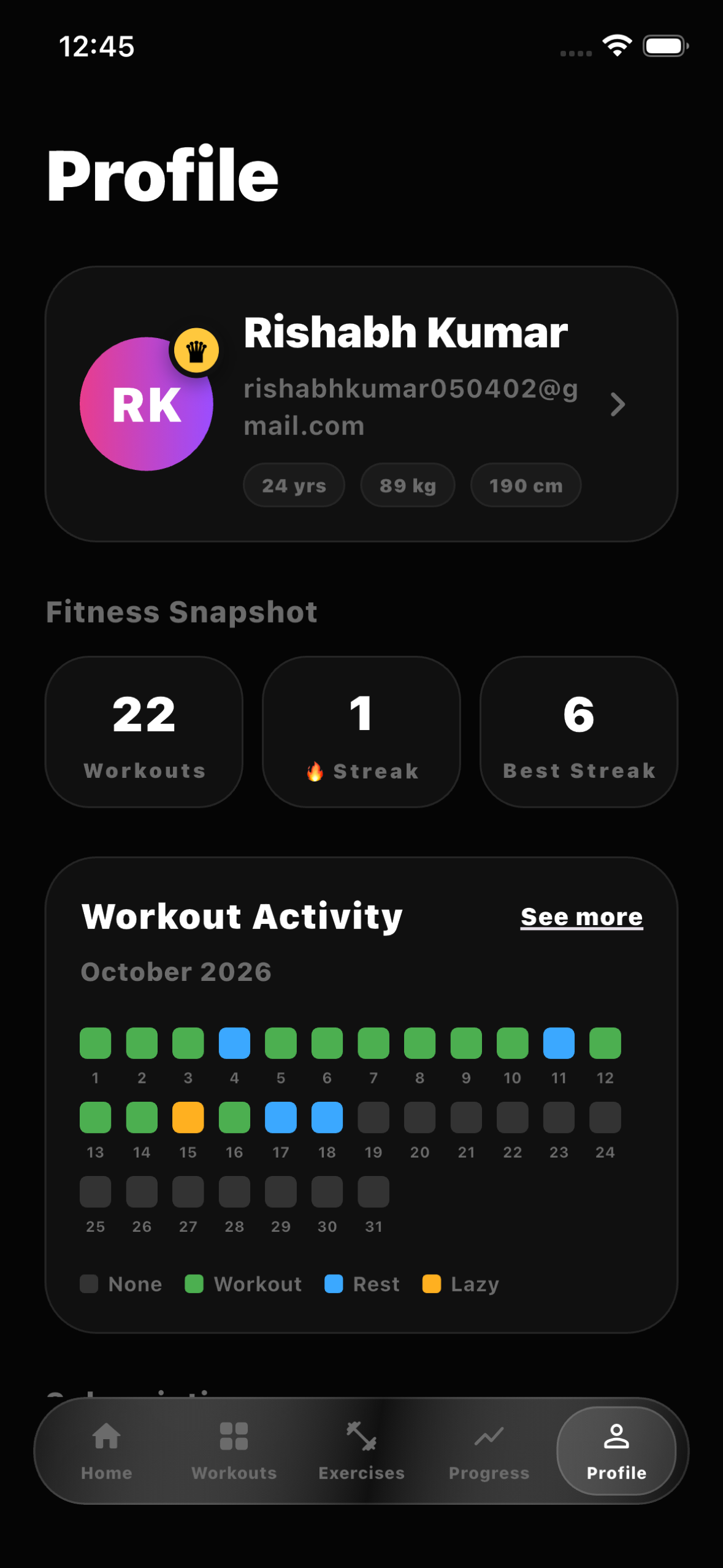Image resolution: width=723 pixels, height=1568 pixels.
Task: Go to the Workouts tab
Action: point(234,1451)
